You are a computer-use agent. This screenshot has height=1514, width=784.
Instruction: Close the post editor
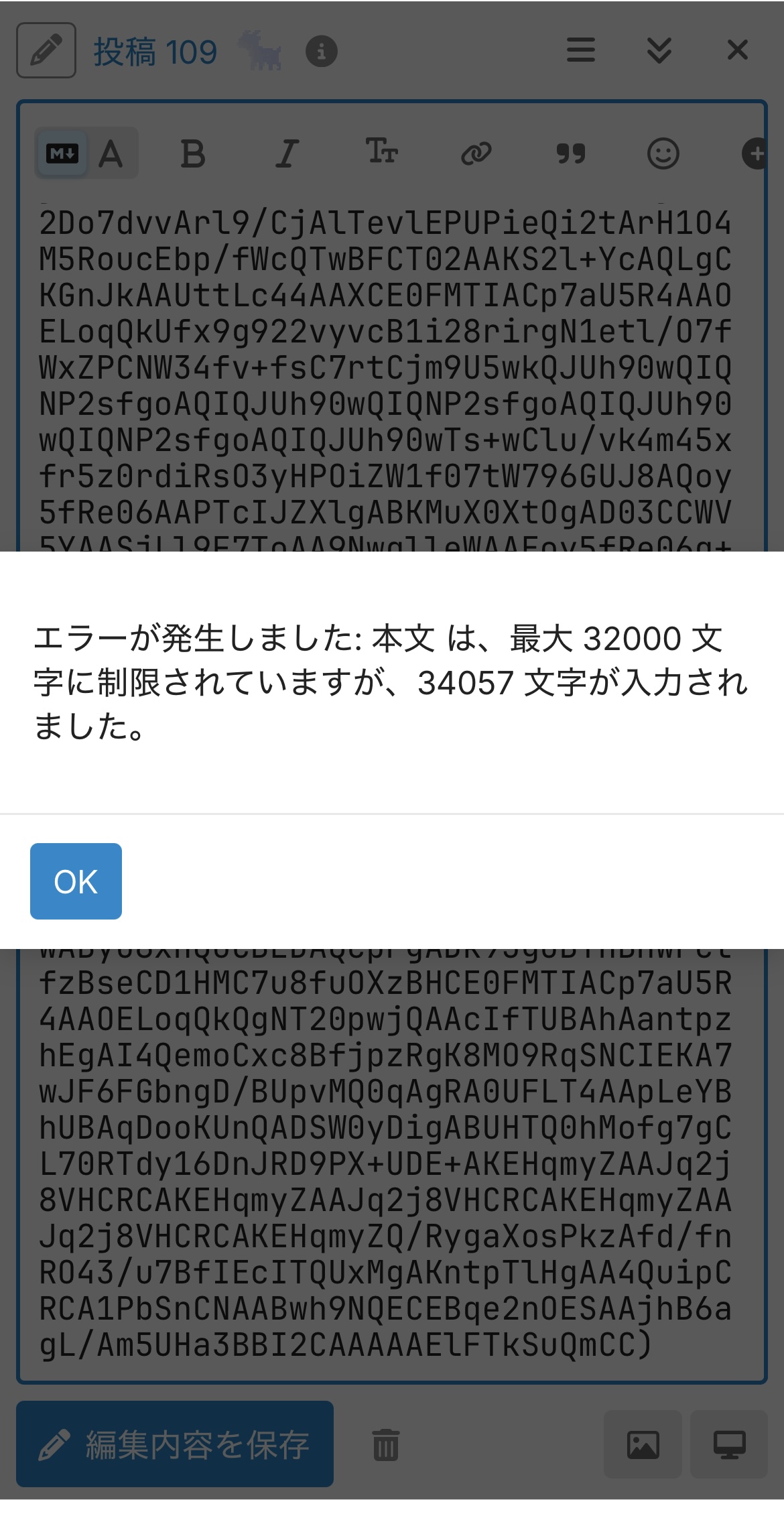tap(737, 50)
